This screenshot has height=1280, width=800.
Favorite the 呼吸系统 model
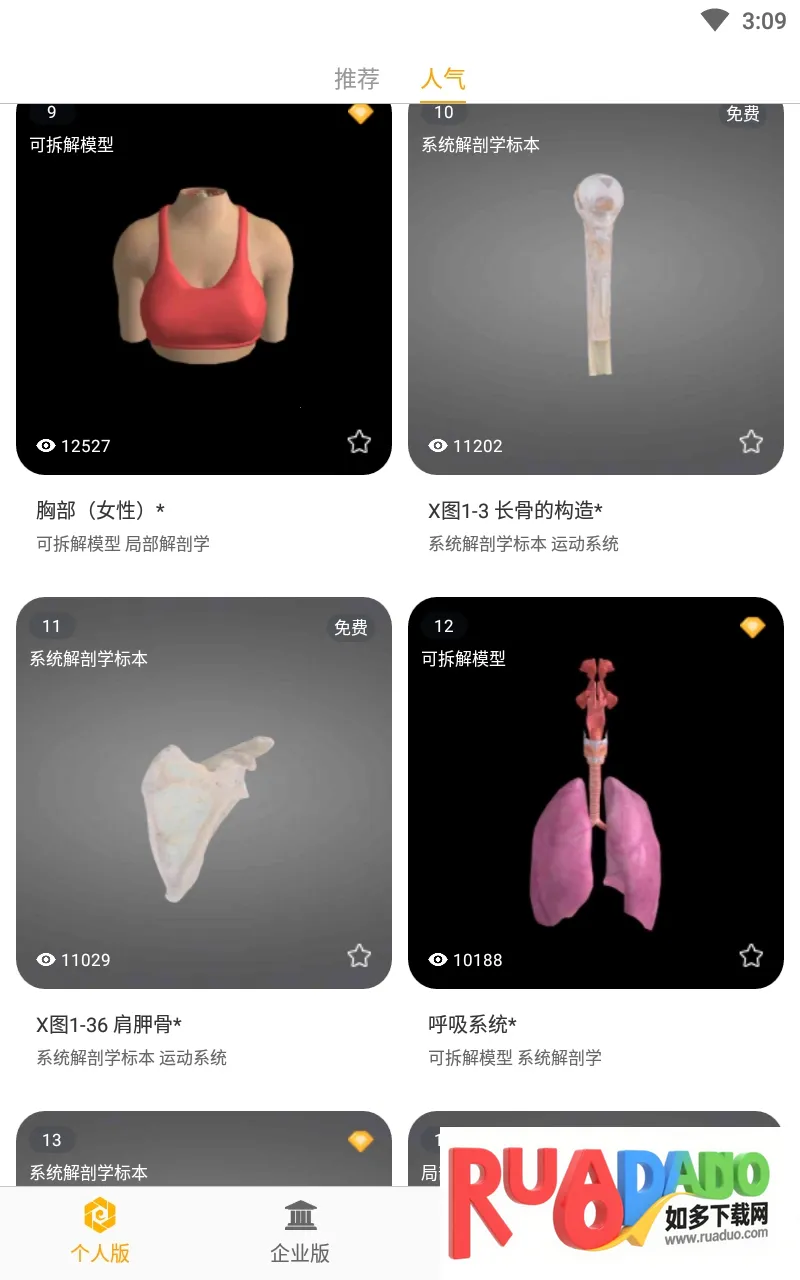tap(751, 956)
